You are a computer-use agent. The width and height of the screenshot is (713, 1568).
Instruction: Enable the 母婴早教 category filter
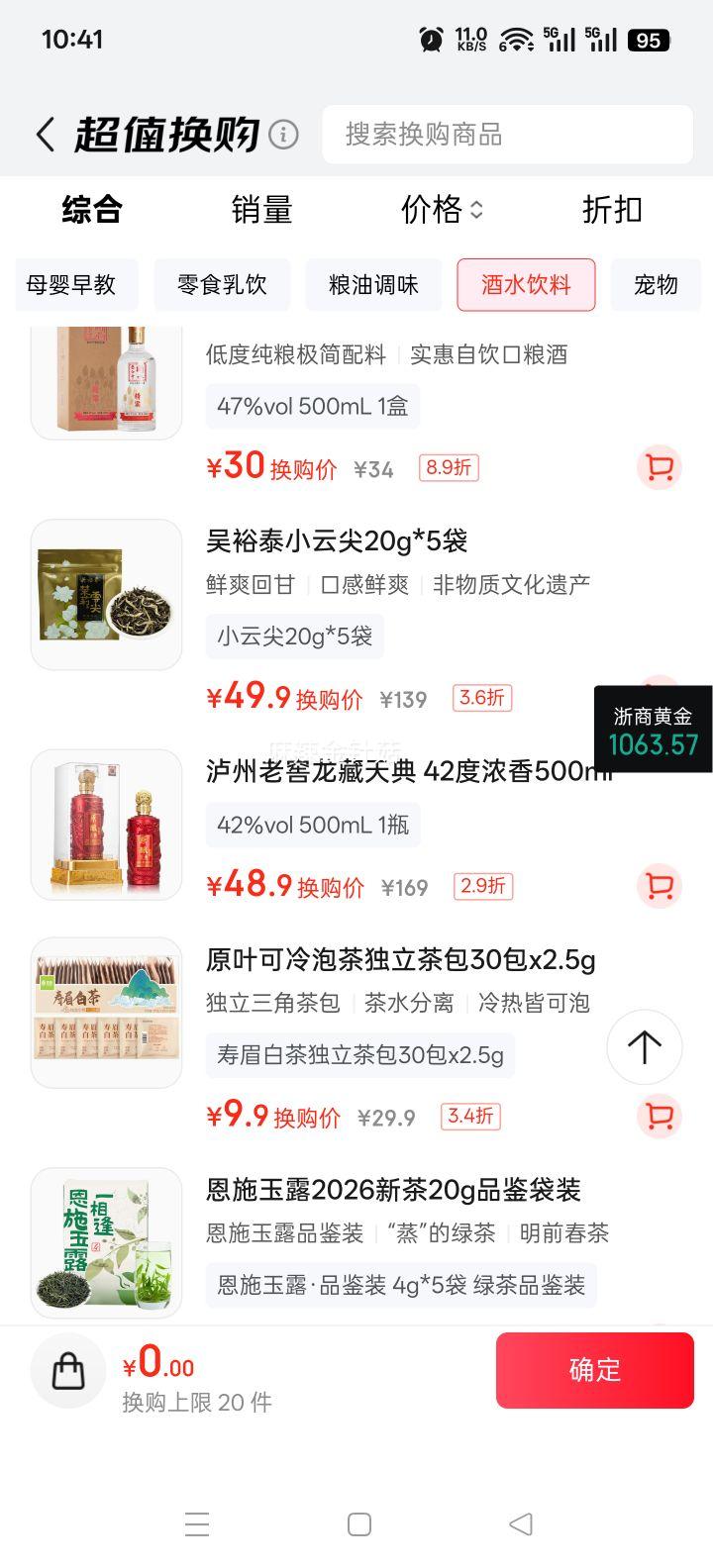[76, 285]
